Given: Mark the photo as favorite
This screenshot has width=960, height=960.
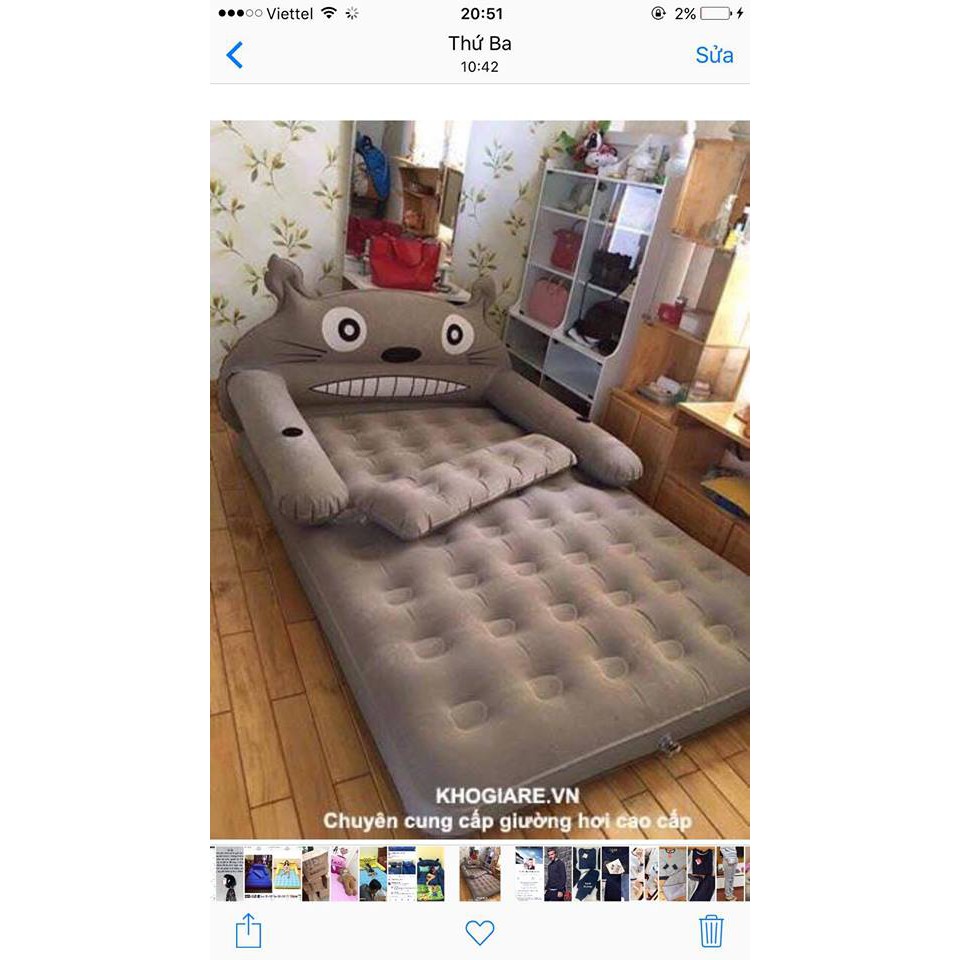Looking at the screenshot, I should 480,932.
